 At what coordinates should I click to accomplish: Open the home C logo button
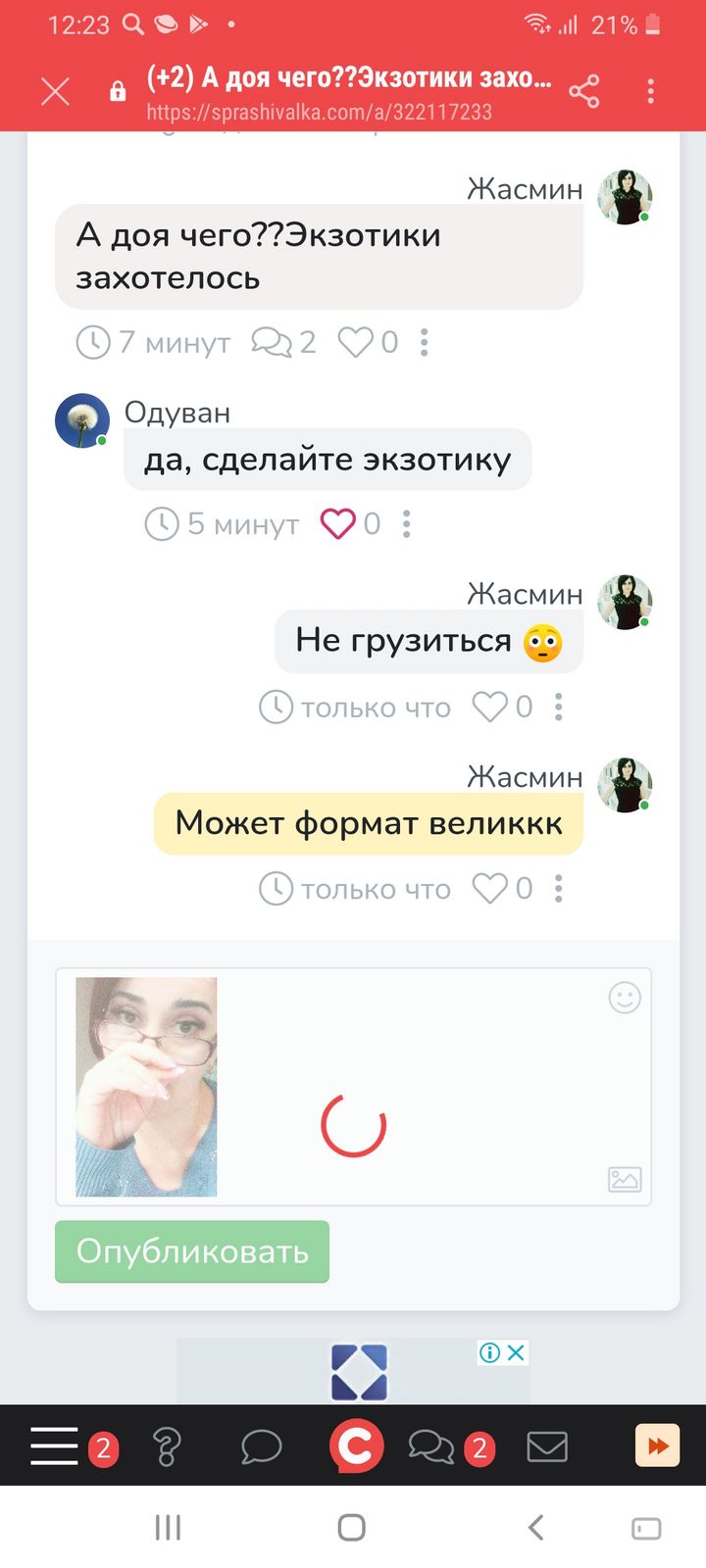tap(355, 1445)
